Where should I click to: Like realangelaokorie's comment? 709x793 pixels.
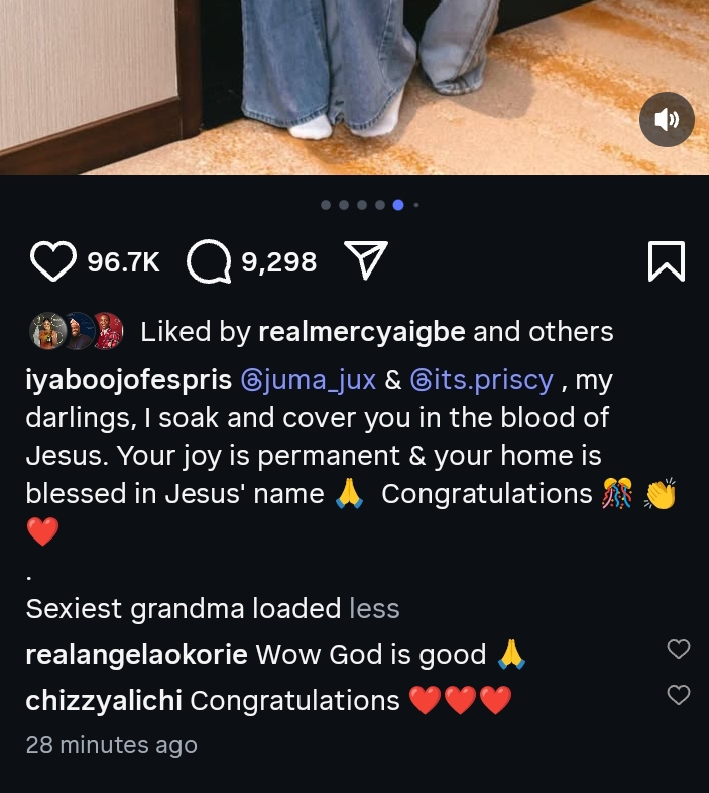pyautogui.click(x=678, y=649)
